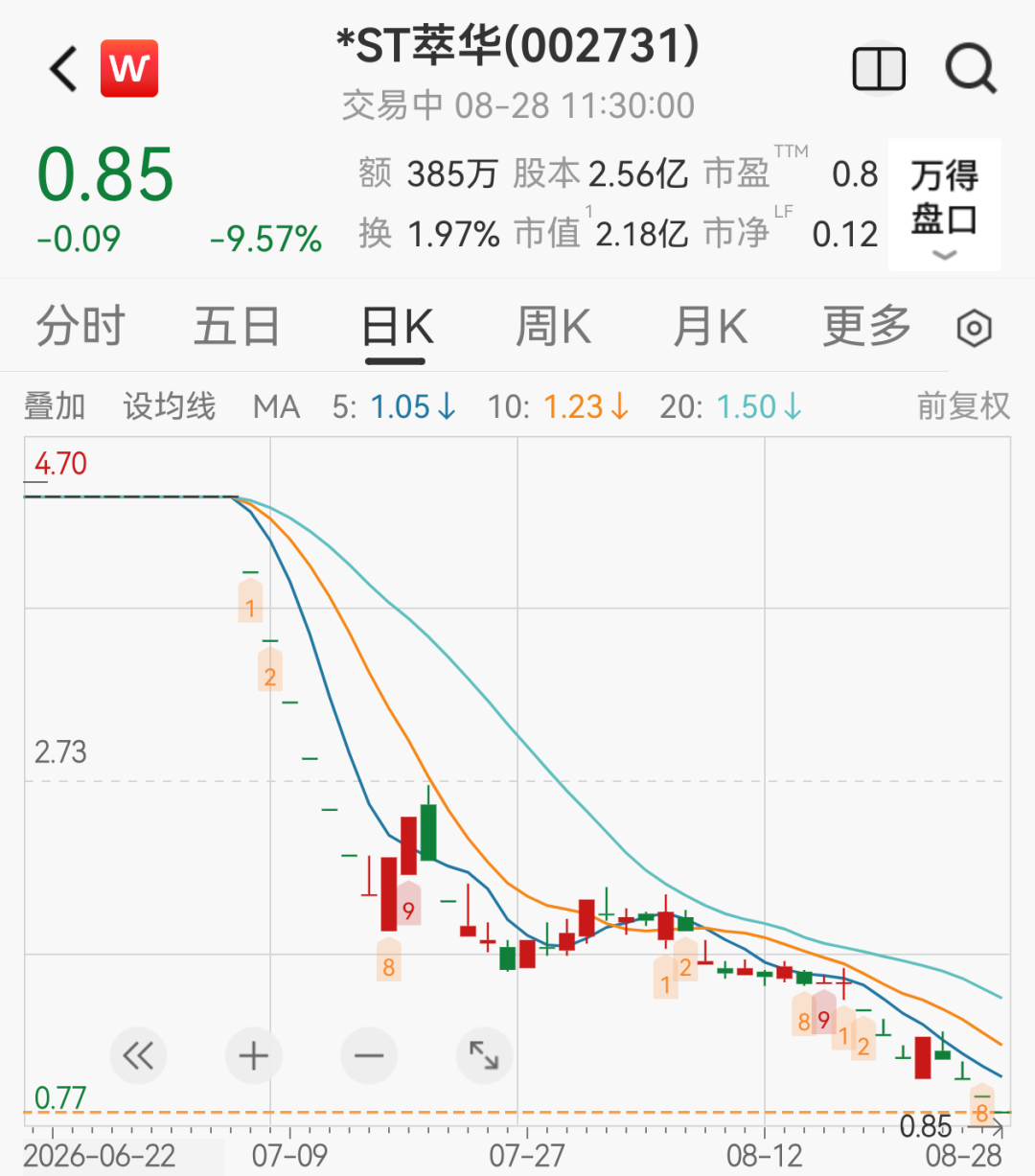
Task: Open 设均线 moving average settings
Action: [170, 406]
